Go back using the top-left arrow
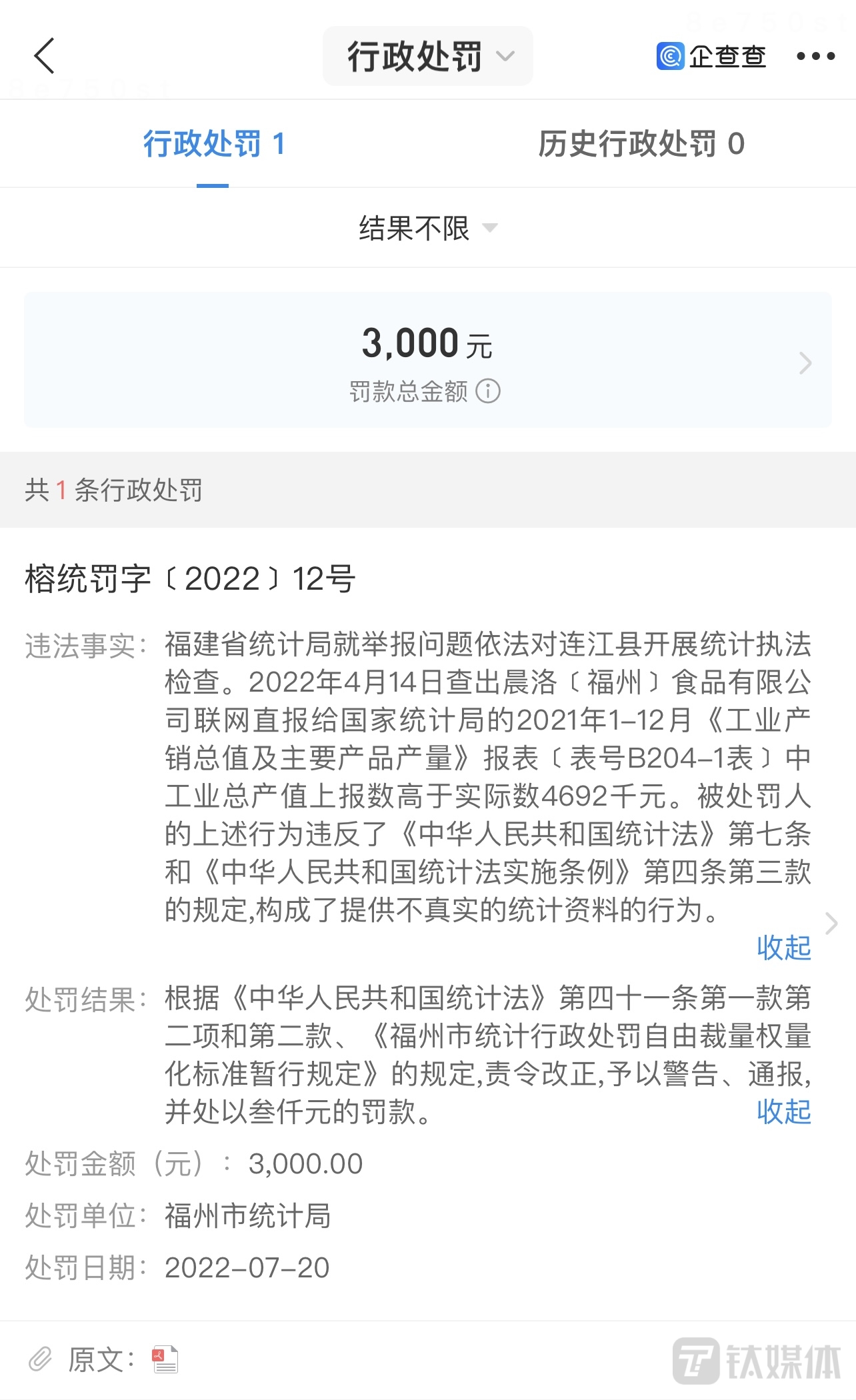 [44, 56]
